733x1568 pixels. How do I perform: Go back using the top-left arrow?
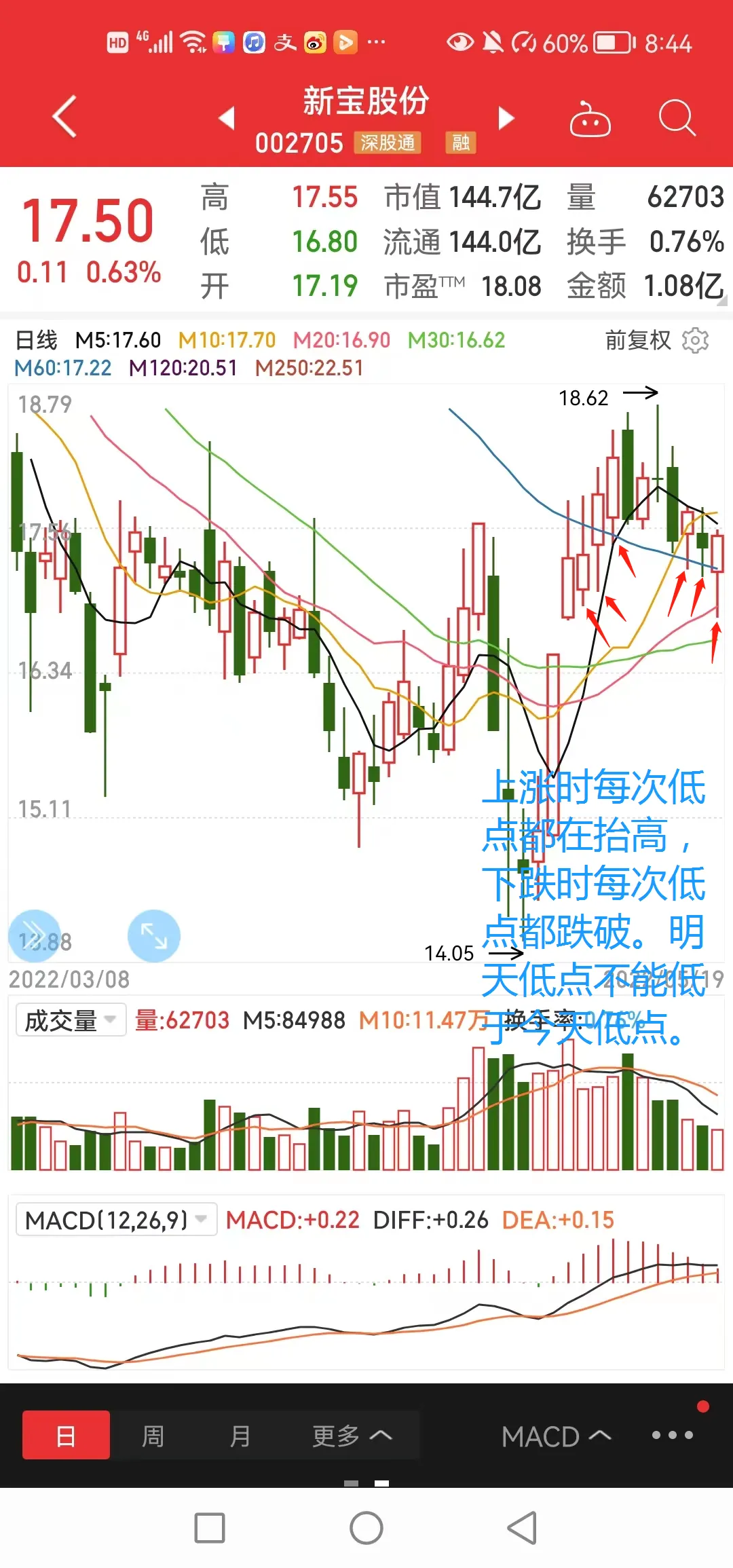[x=64, y=117]
